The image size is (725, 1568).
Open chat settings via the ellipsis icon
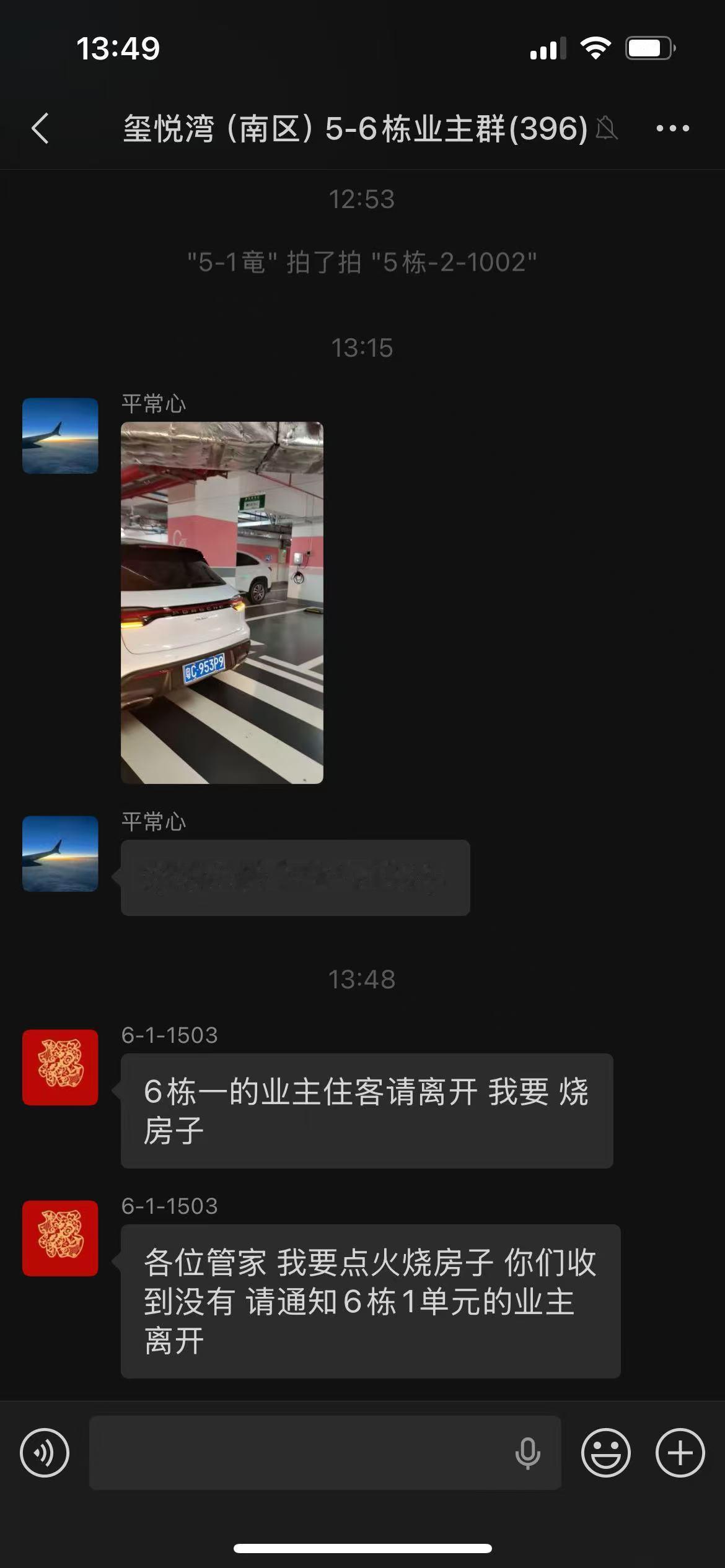click(x=673, y=129)
